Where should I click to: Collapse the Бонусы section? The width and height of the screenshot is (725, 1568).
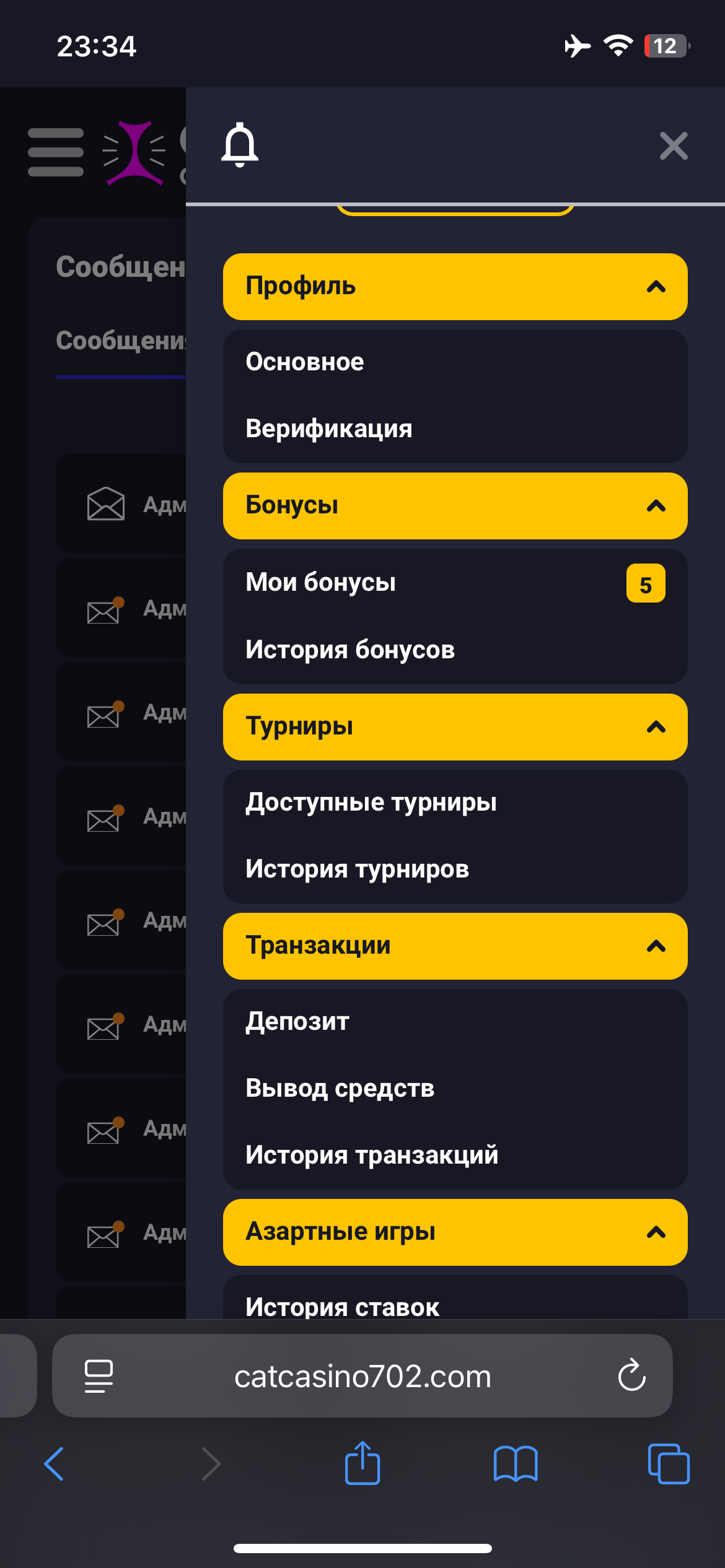pyautogui.click(x=455, y=506)
